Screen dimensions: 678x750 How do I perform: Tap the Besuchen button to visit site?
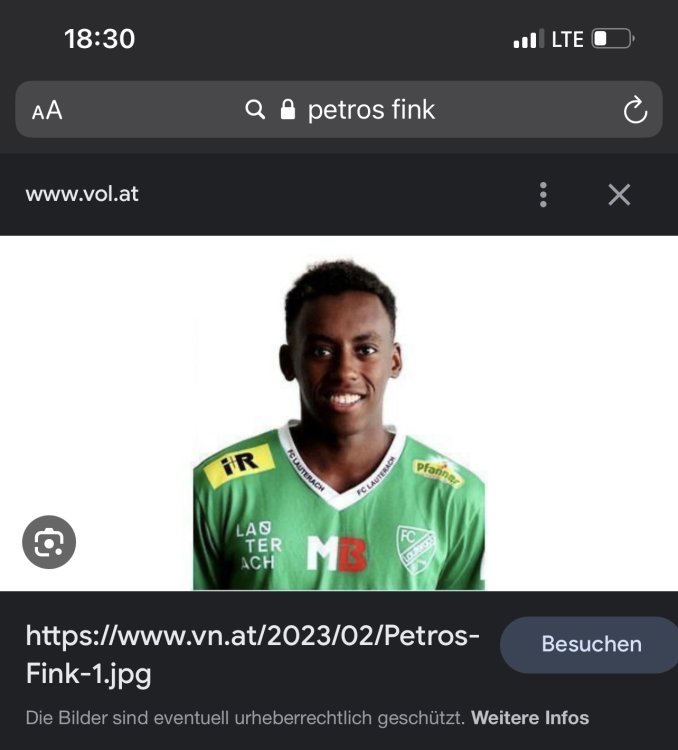tap(591, 644)
